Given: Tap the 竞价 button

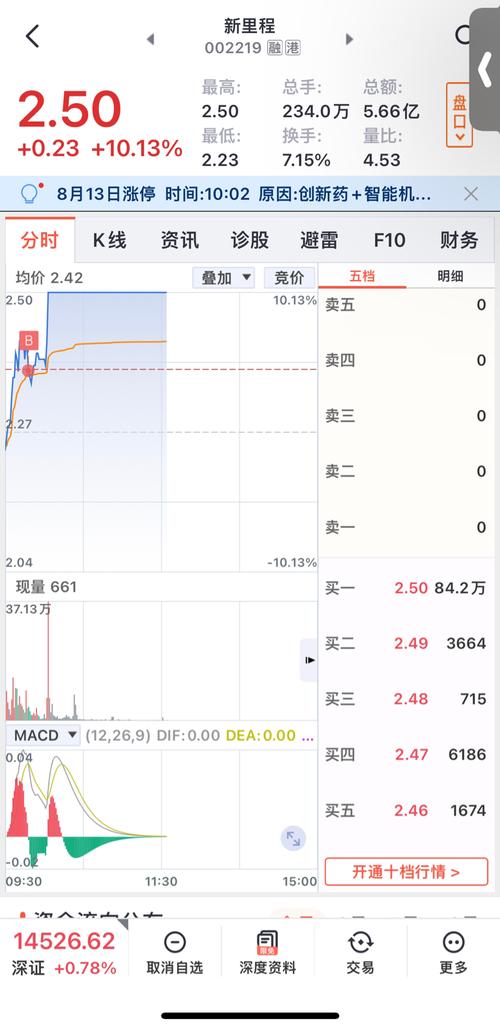Looking at the screenshot, I should pyautogui.click(x=289, y=278).
